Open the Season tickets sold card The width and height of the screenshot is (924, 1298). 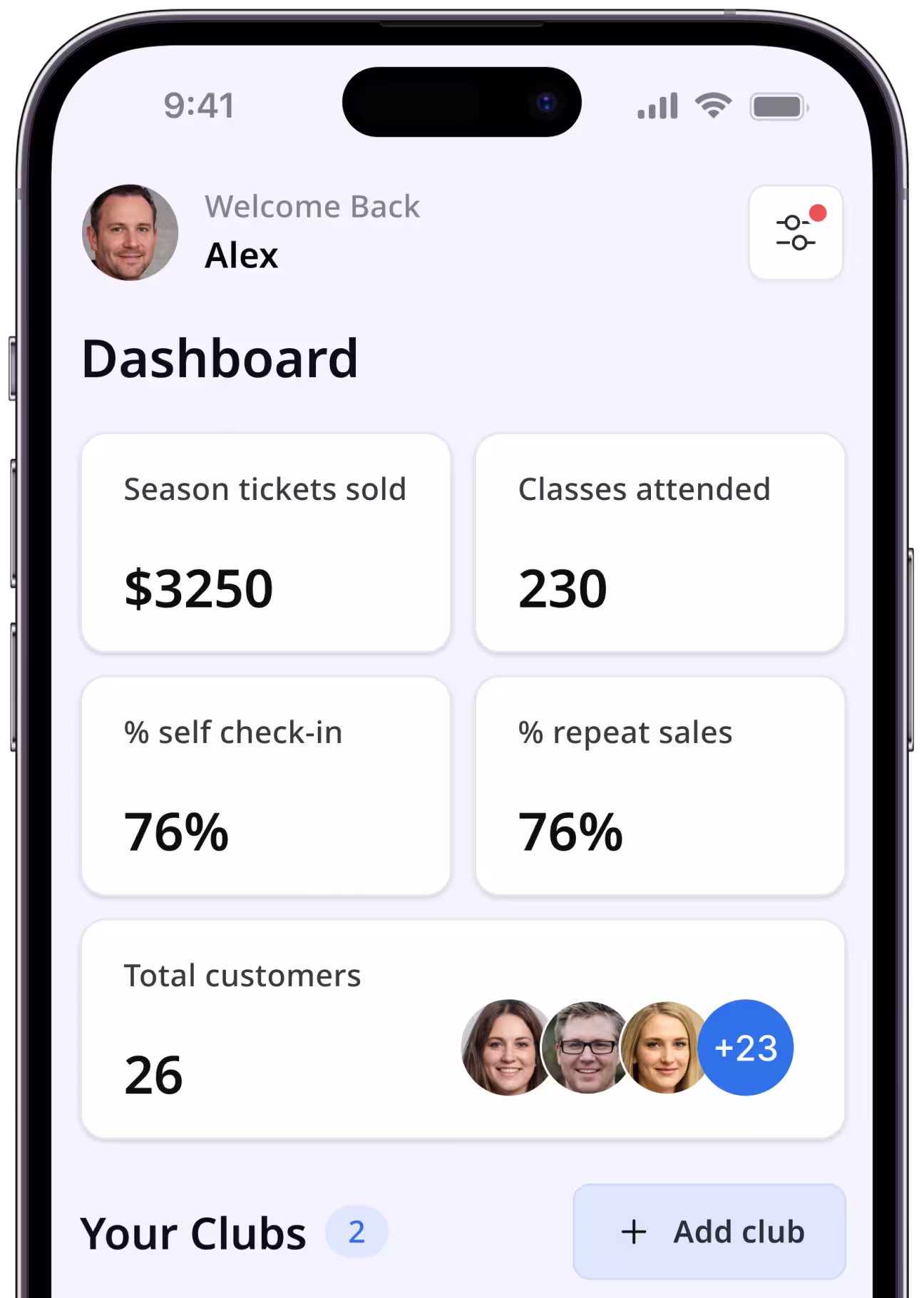[x=265, y=543]
